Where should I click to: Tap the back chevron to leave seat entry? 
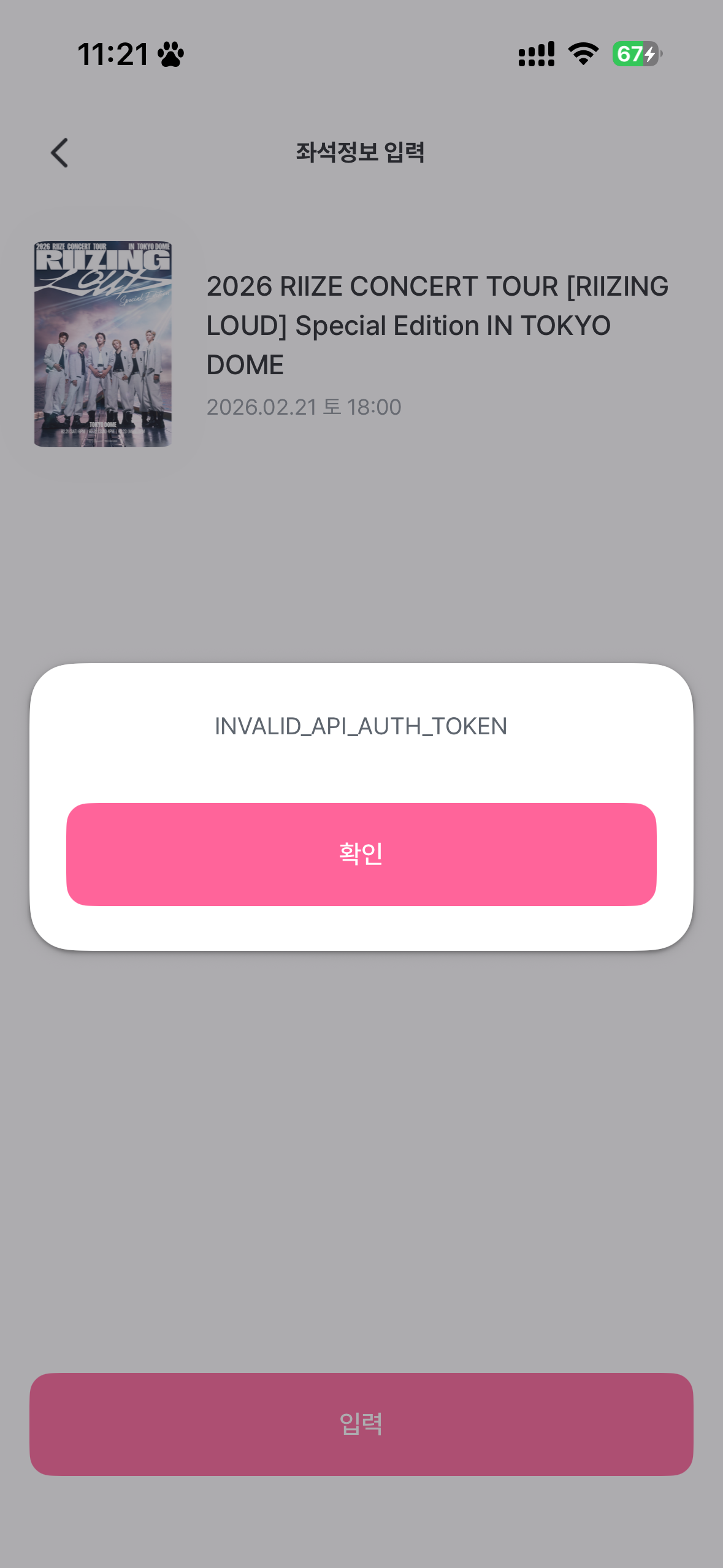pos(59,153)
